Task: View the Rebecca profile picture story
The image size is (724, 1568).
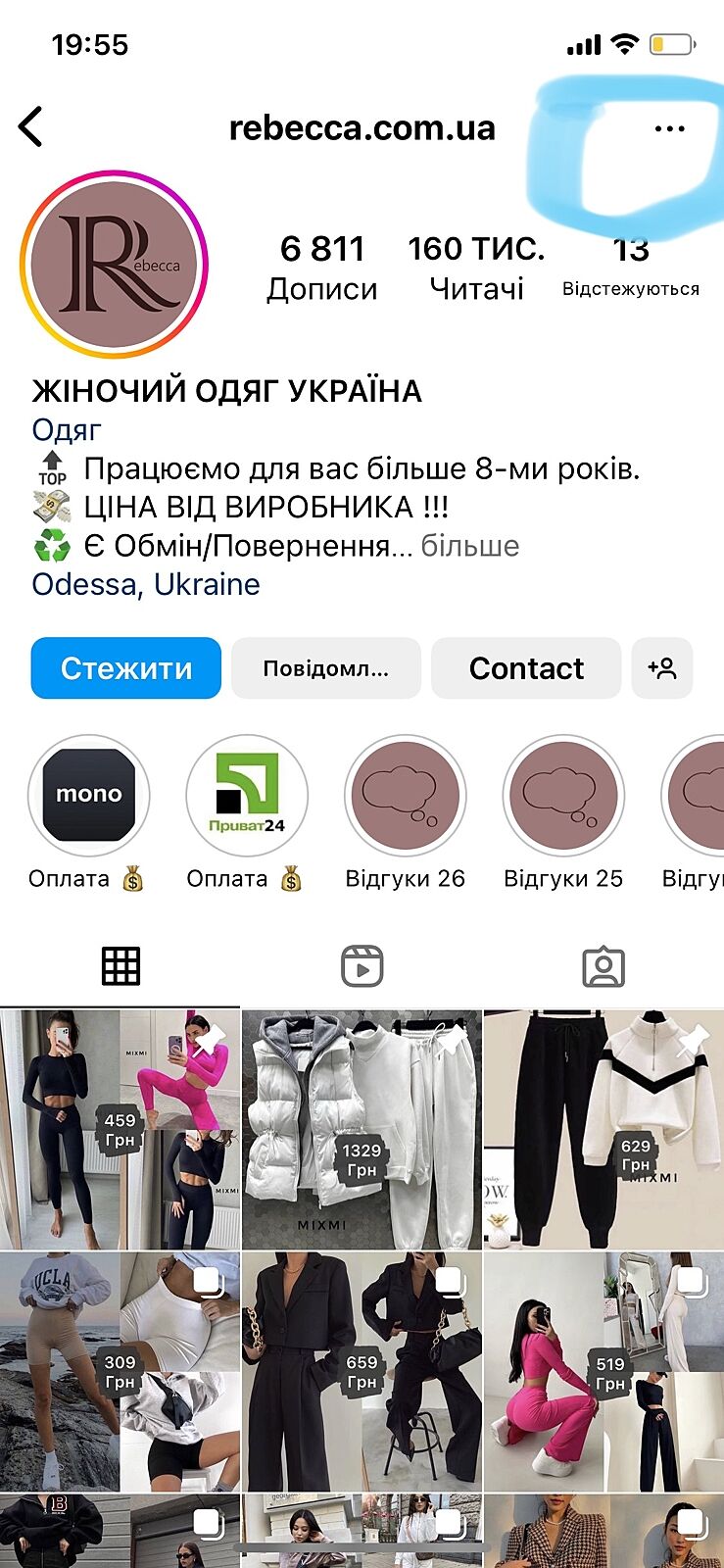Action: [114, 265]
